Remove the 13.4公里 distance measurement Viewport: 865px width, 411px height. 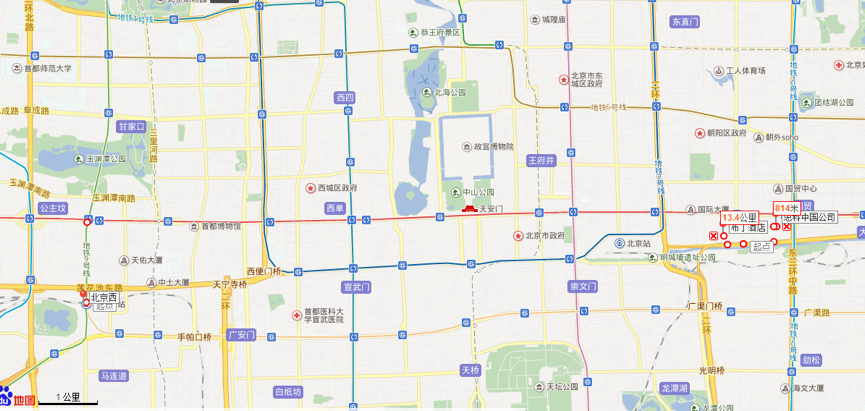tap(713, 236)
